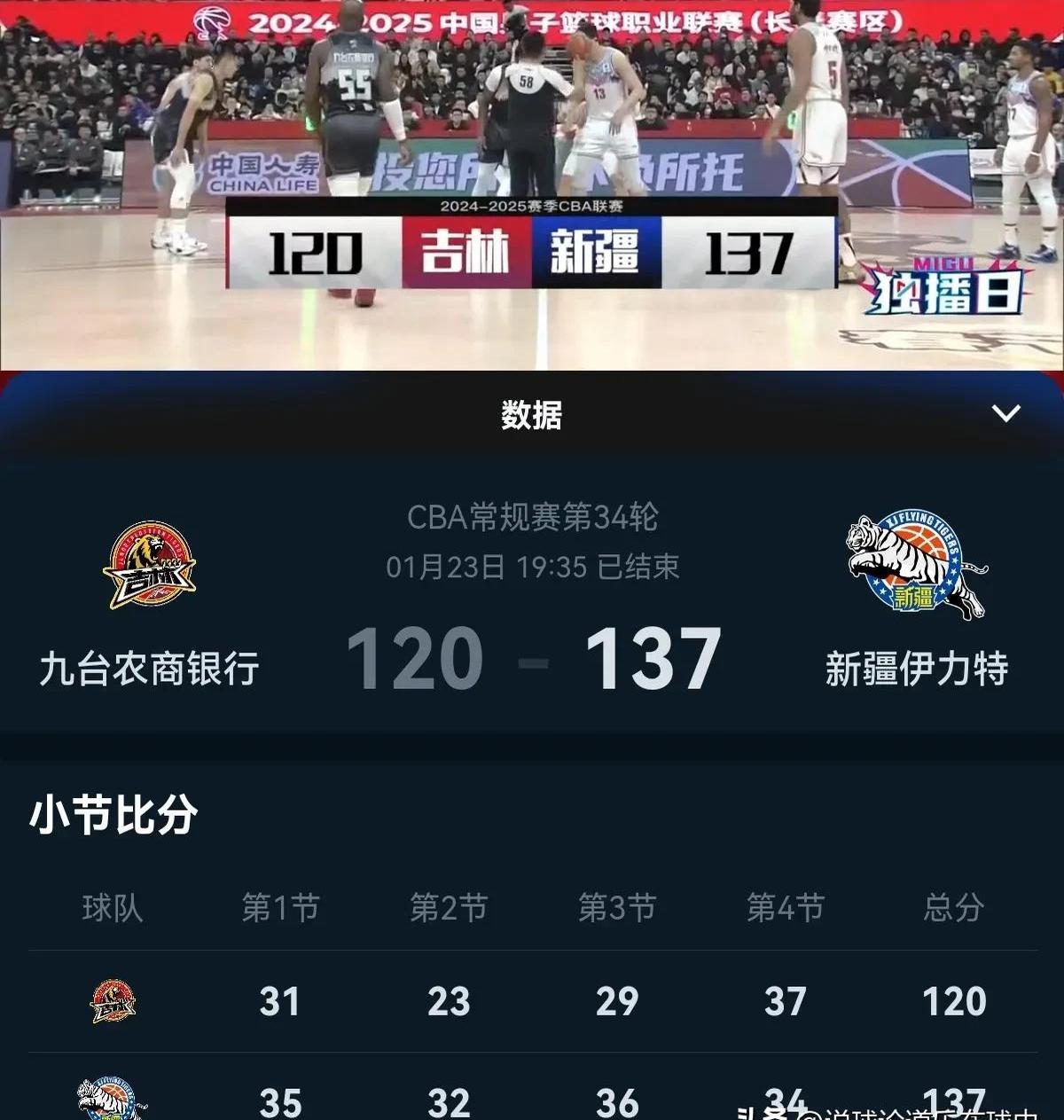Collapse the 数据 panel with the chevron

(x=1005, y=413)
